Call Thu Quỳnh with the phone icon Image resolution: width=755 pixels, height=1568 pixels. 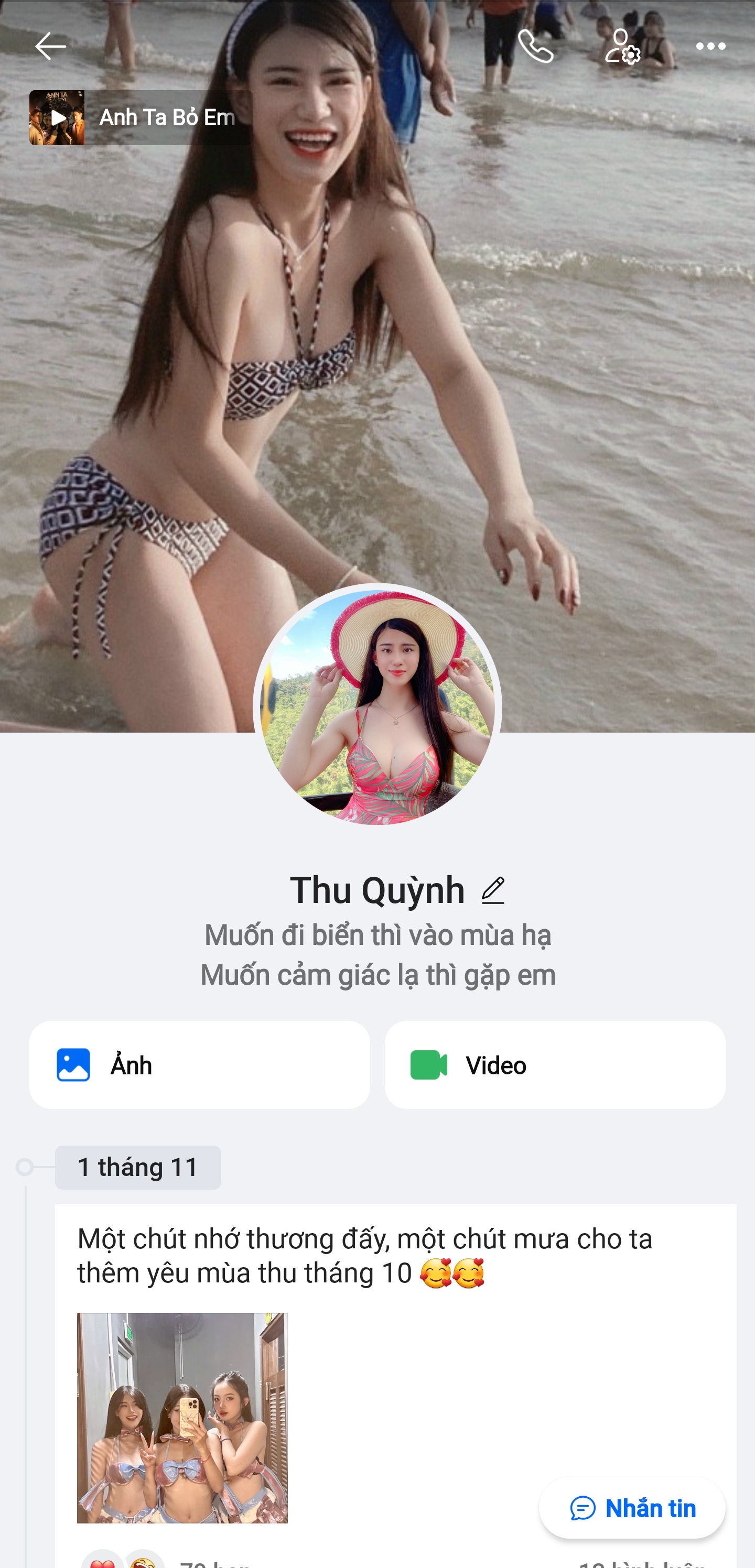pyautogui.click(x=535, y=46)
